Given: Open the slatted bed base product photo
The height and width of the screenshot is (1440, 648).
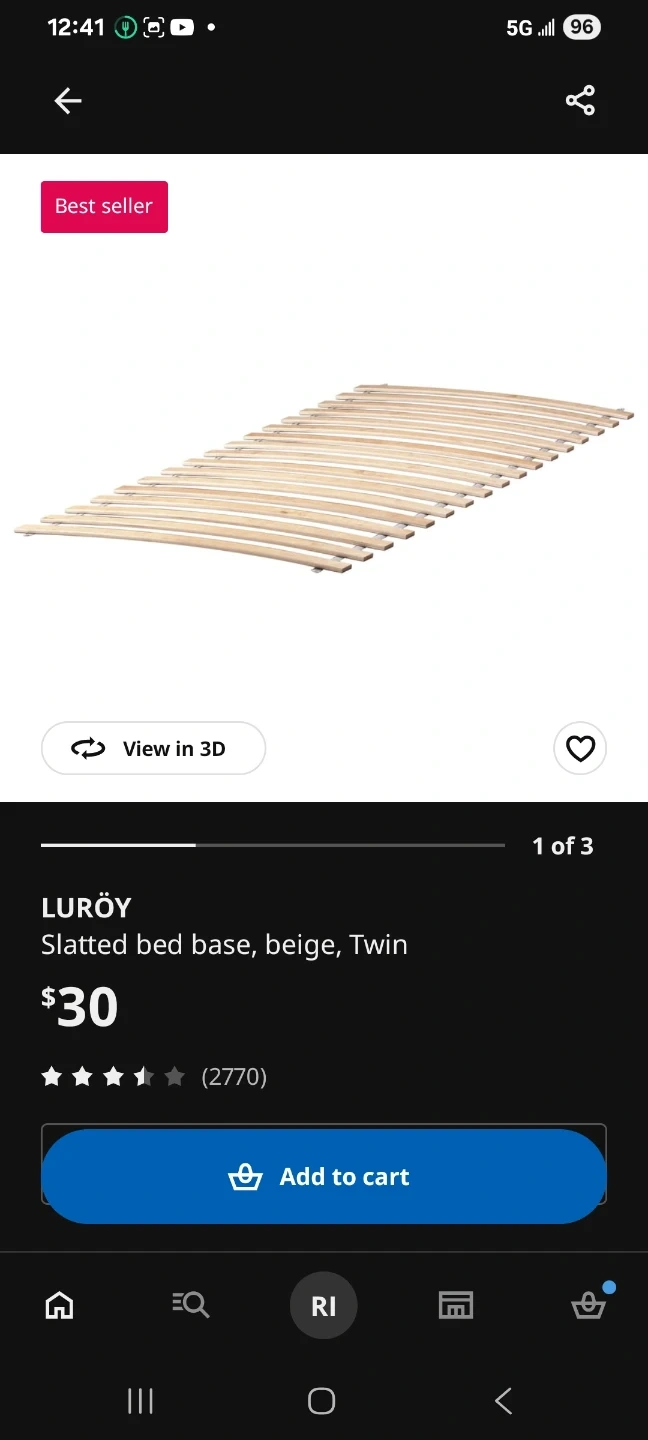Looking at the screenshot, I should tap(324, 478).
